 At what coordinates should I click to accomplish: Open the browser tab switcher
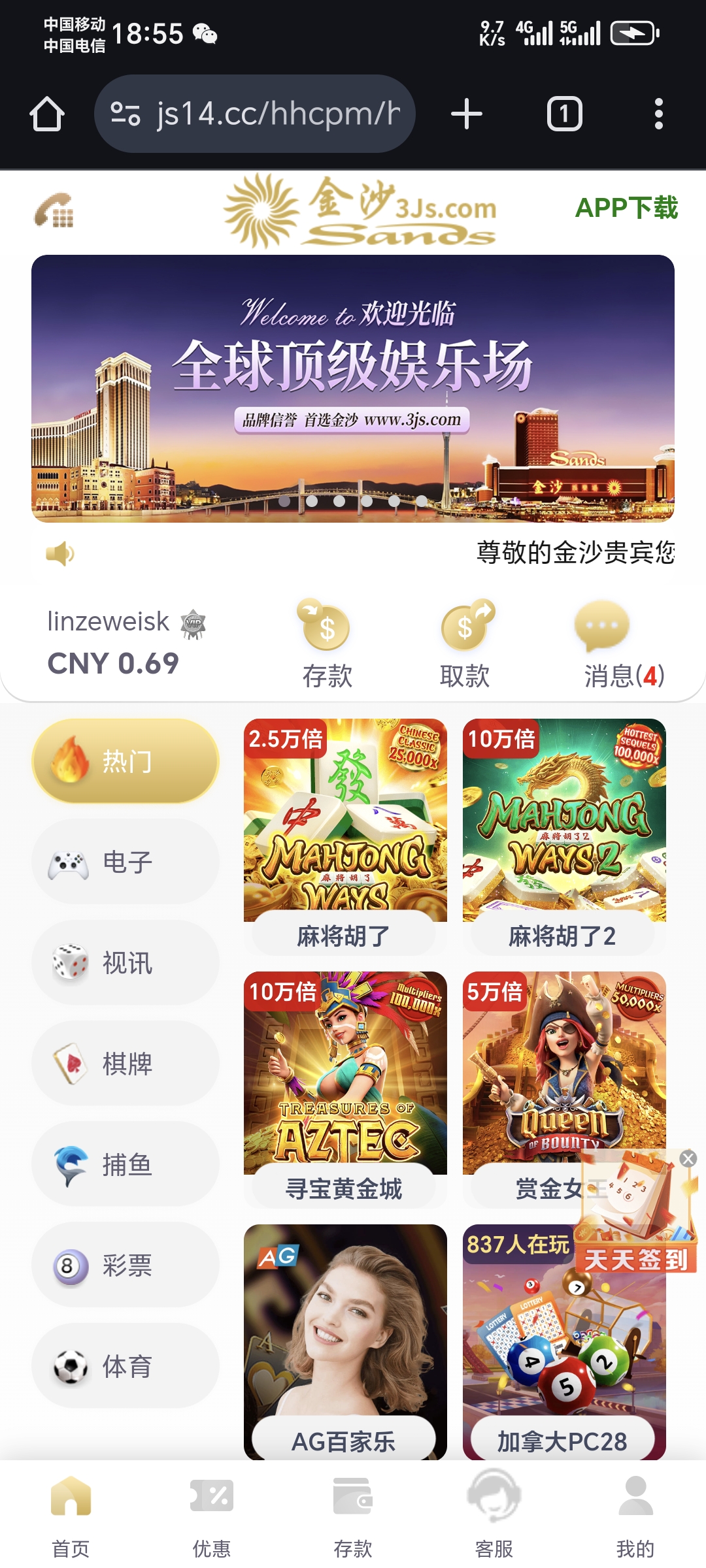pyautogui.click(x=564, y=114)
